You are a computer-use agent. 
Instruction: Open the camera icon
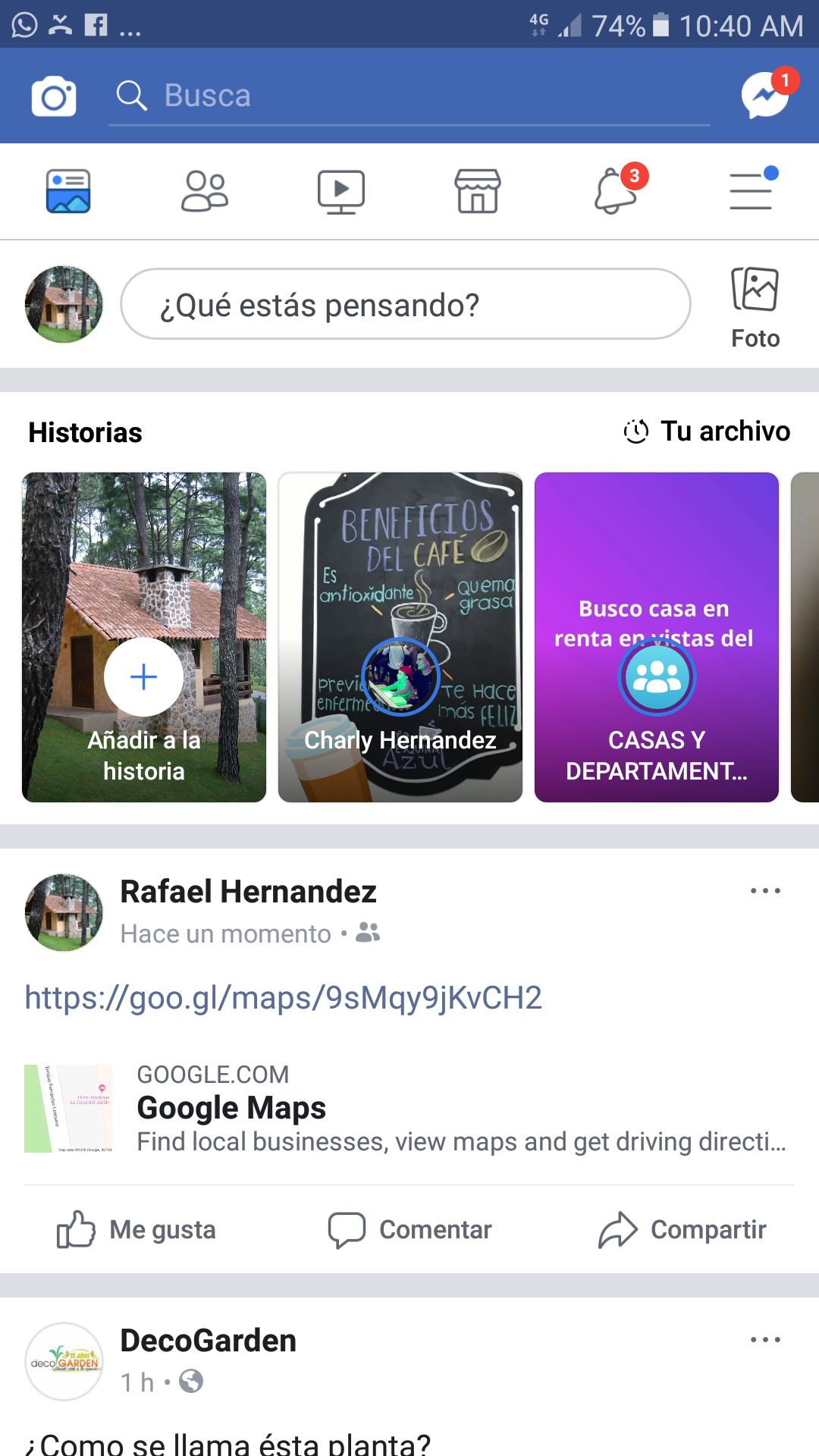point(54,96)
